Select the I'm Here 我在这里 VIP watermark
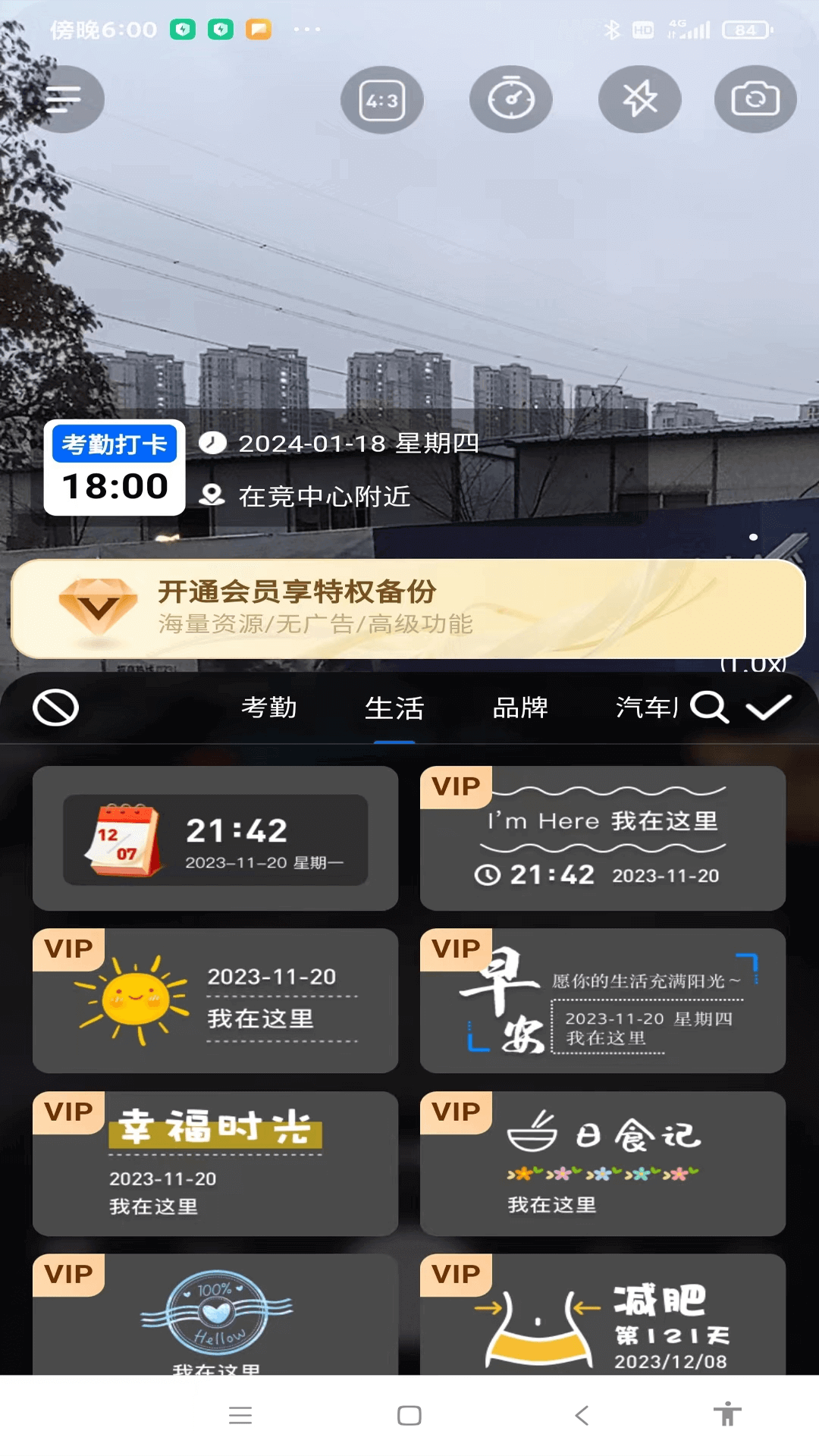The image size is (819, 1456). tap(603, 839)
